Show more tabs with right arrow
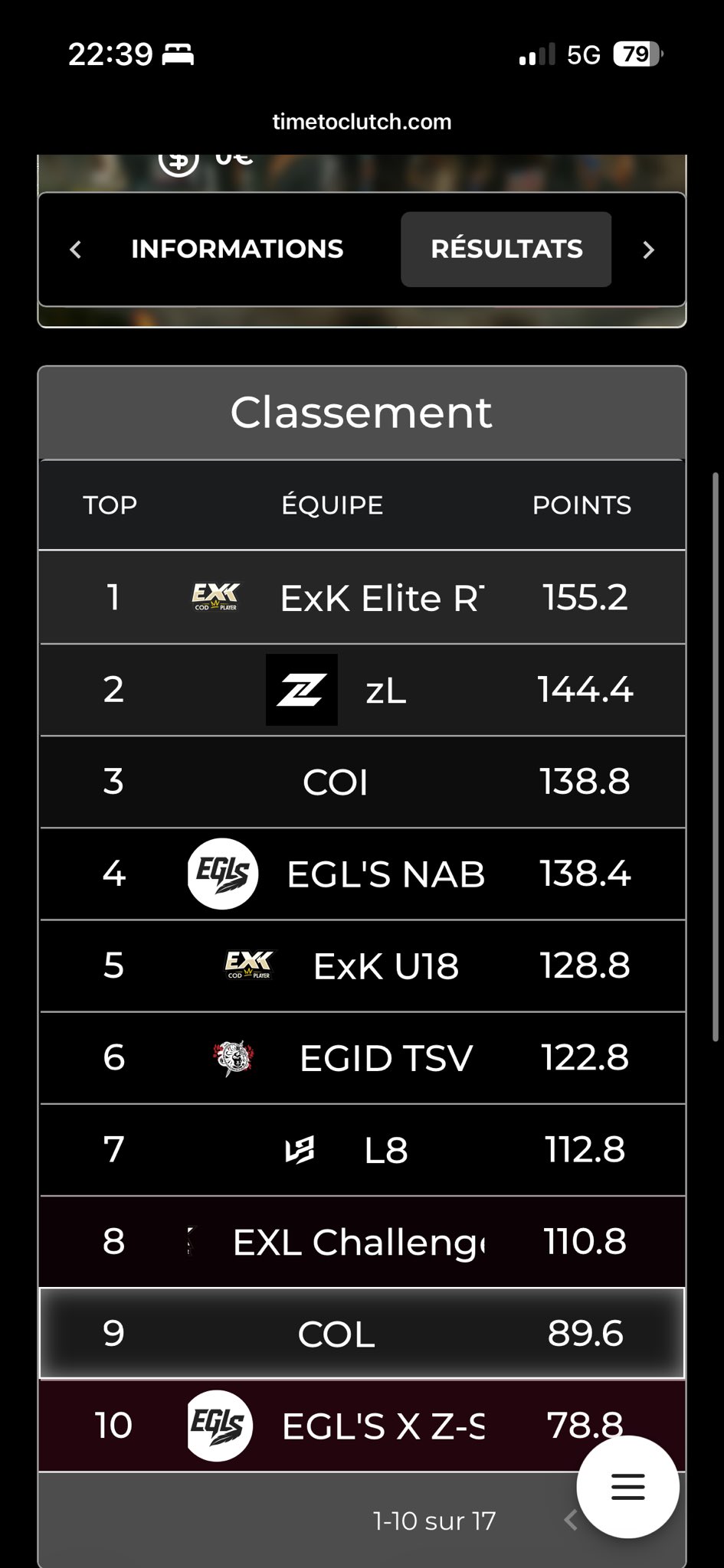The width and height of the screenshot is (724, 1568). tap(648, 250)
